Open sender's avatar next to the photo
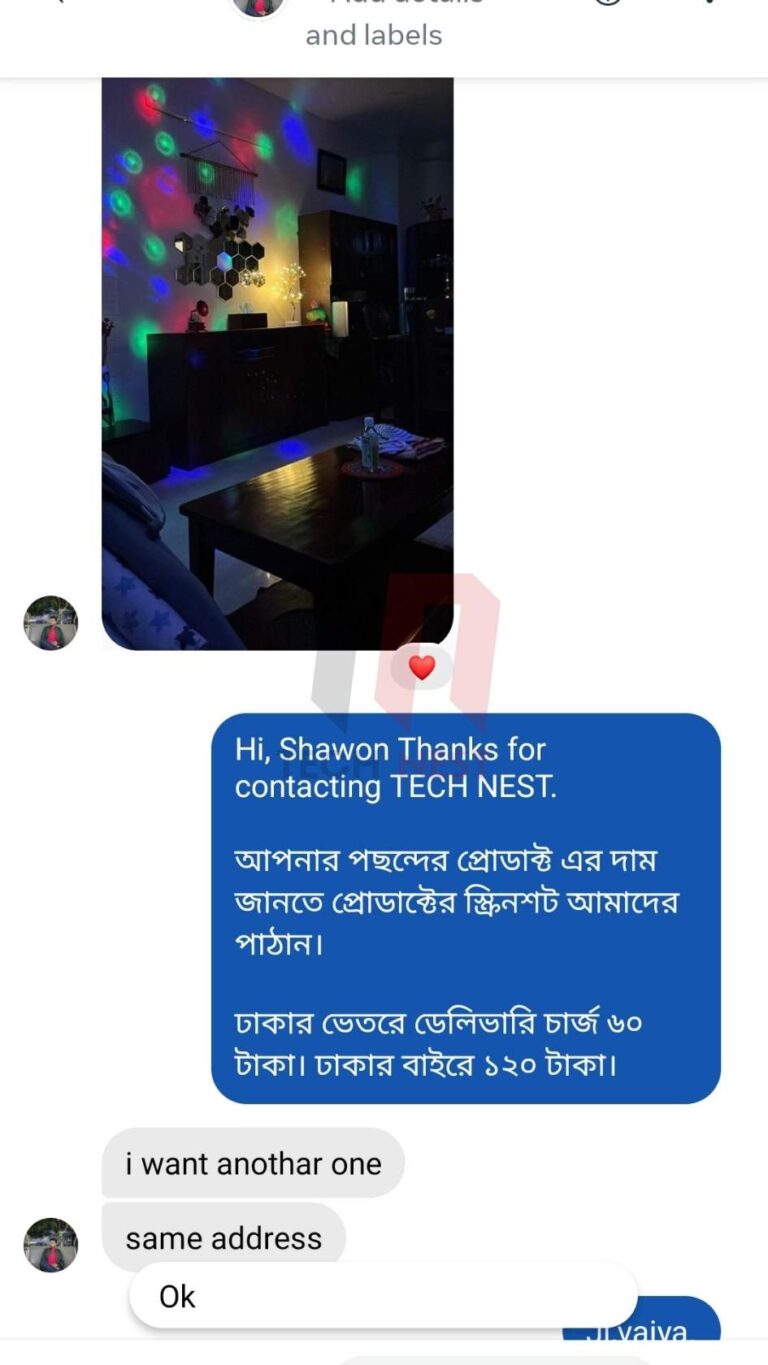Viewport: 768px width, 1365px height. click(51, 623)
